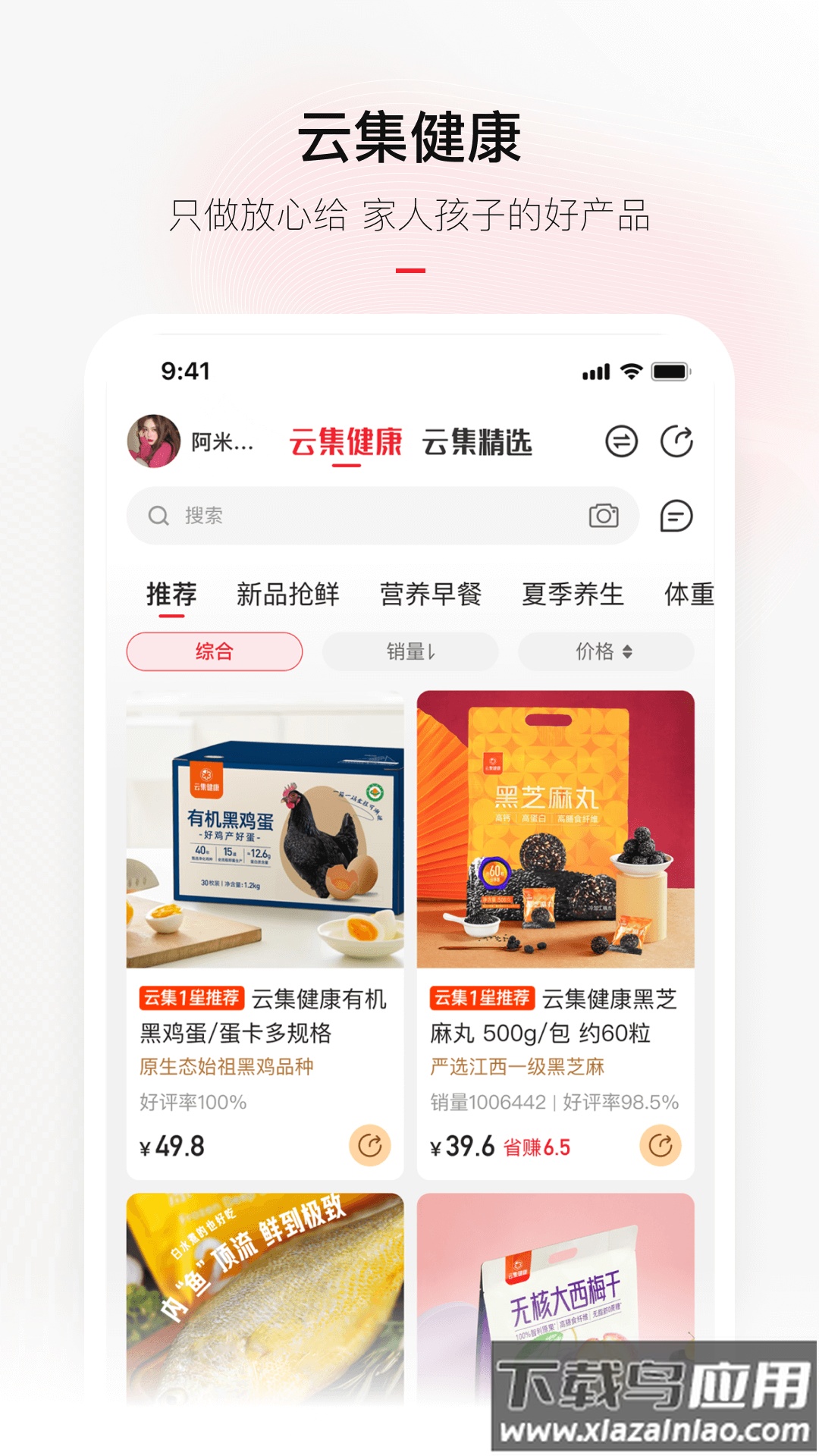The width and height of the screenshot is (819, 1456).
Task: Select the 新品抢鲜 tab
Action: pos(290,595)
